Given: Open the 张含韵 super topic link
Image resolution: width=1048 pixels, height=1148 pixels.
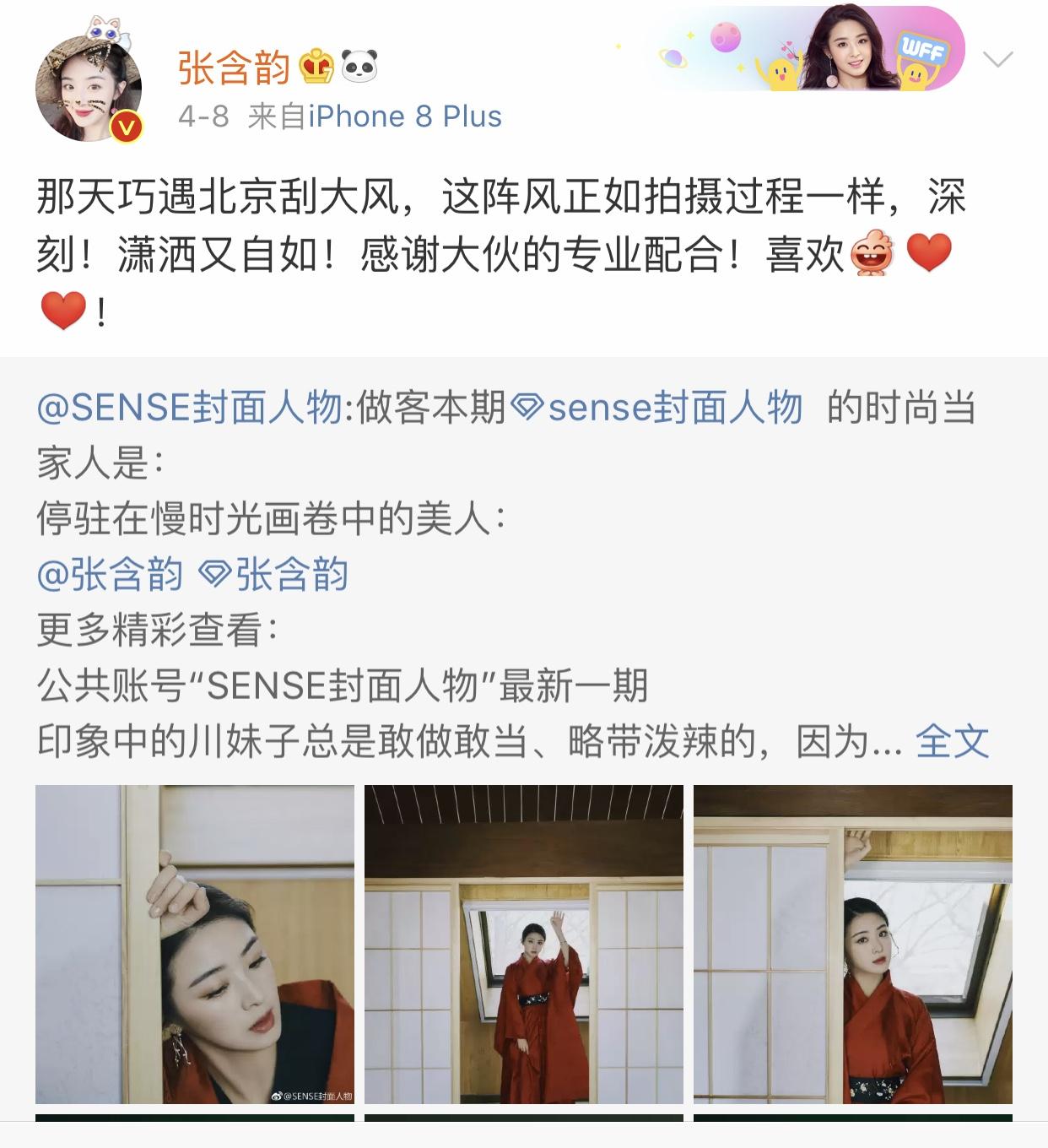Looking at the screenshot, I should coord(275,575).
